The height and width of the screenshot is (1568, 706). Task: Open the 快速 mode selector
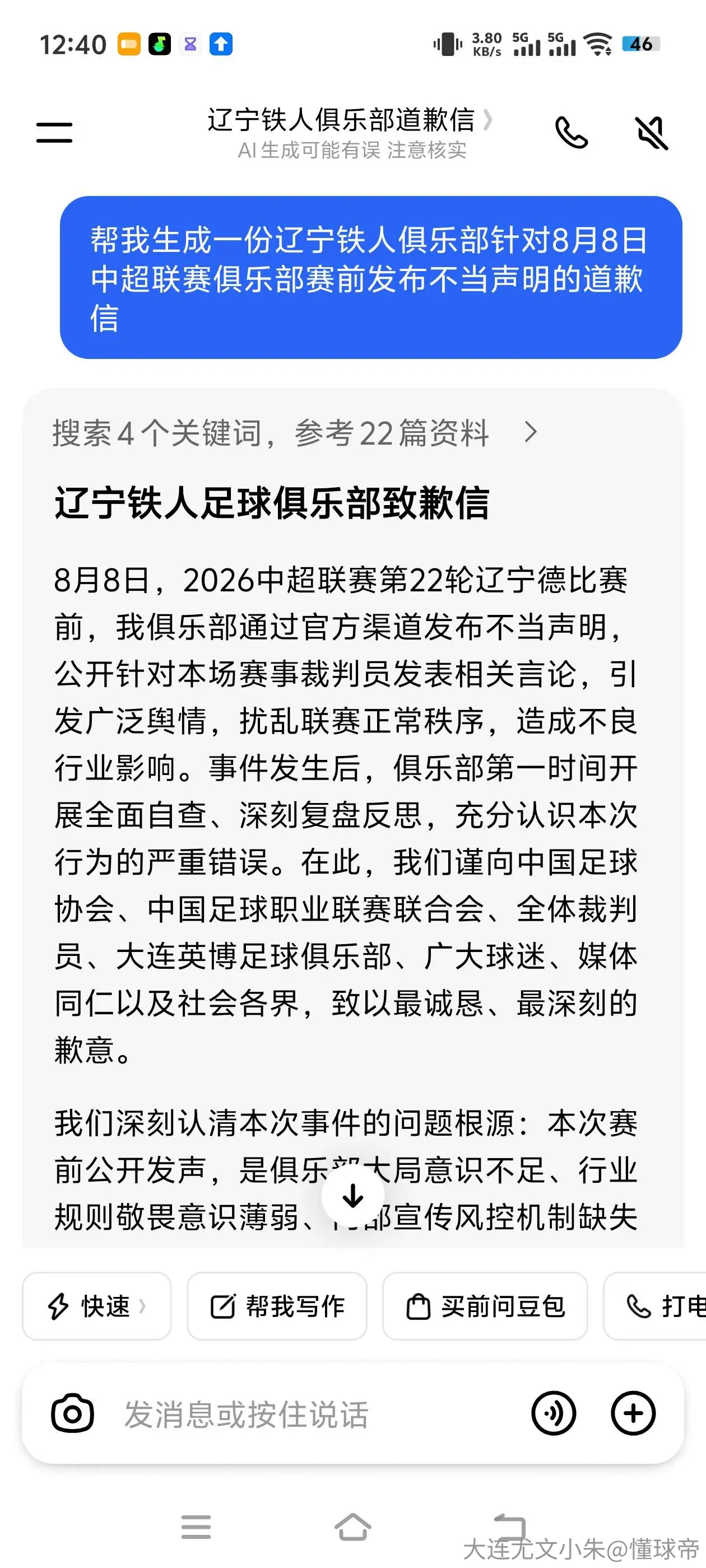click(97, 1306)
